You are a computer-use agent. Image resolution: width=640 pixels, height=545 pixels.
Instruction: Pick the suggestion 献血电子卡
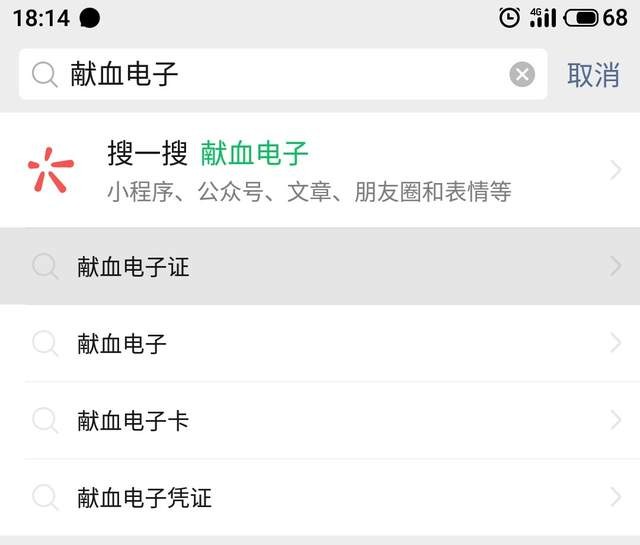[x=320, y=421]
